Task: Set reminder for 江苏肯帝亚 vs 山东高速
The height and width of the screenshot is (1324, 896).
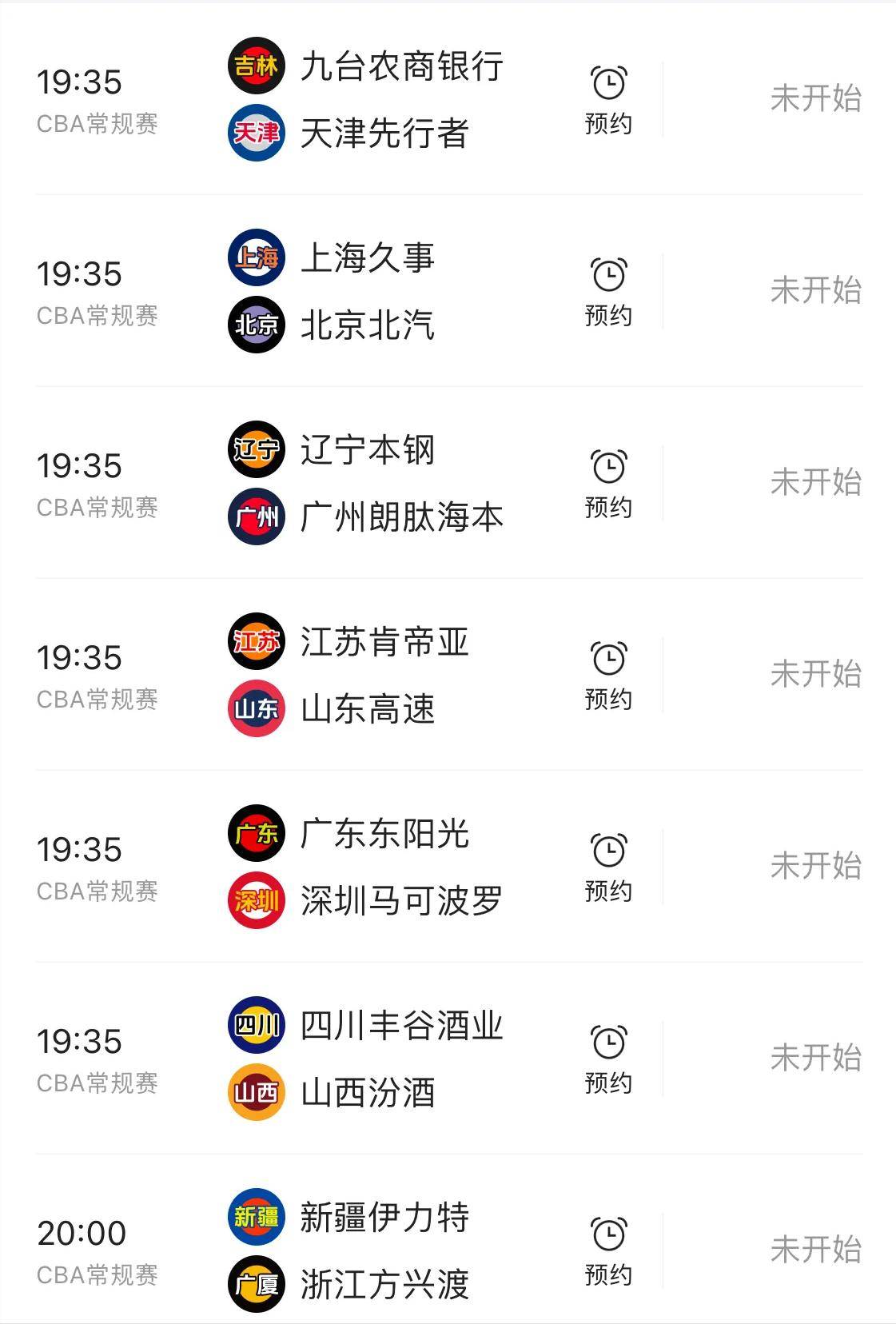Action: 608,675
